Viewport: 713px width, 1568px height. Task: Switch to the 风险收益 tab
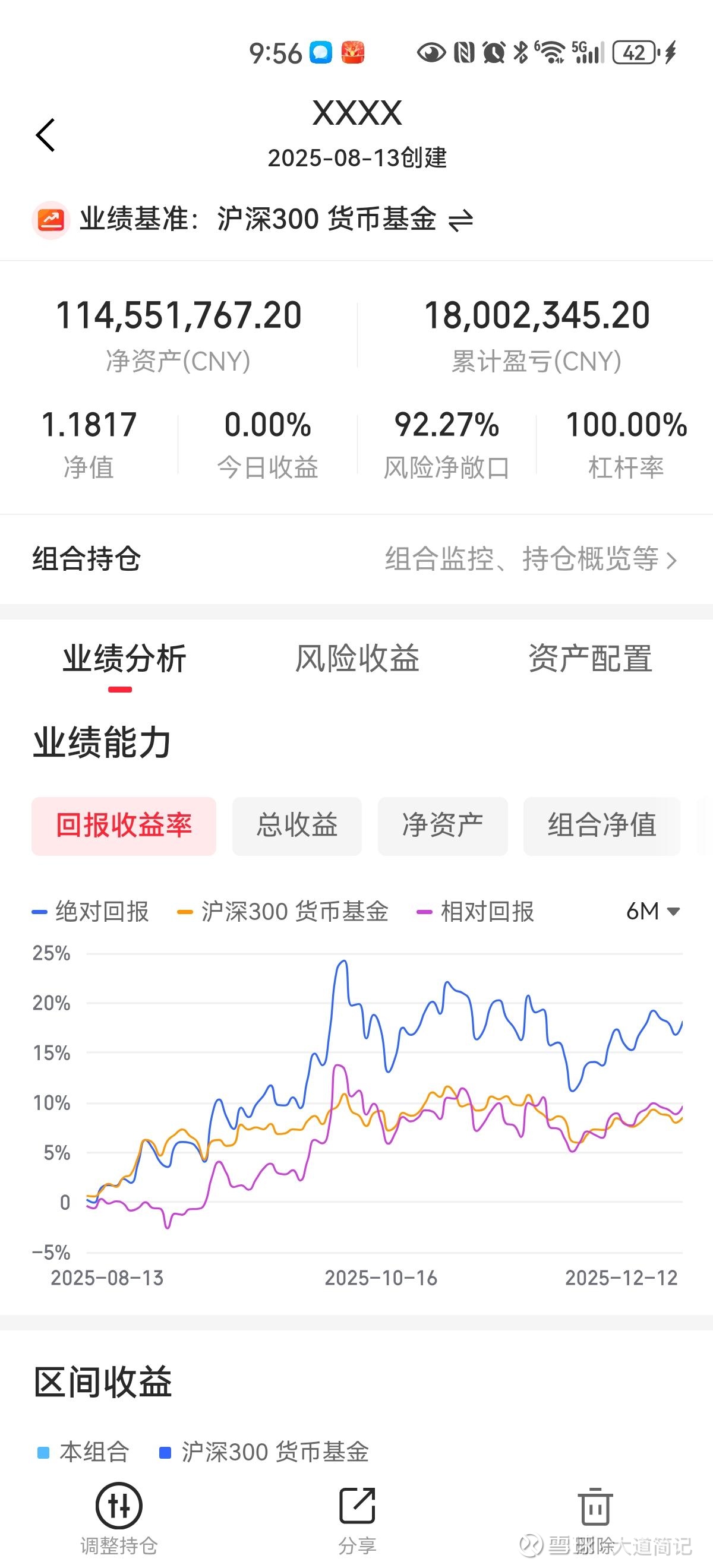point(358,659)
